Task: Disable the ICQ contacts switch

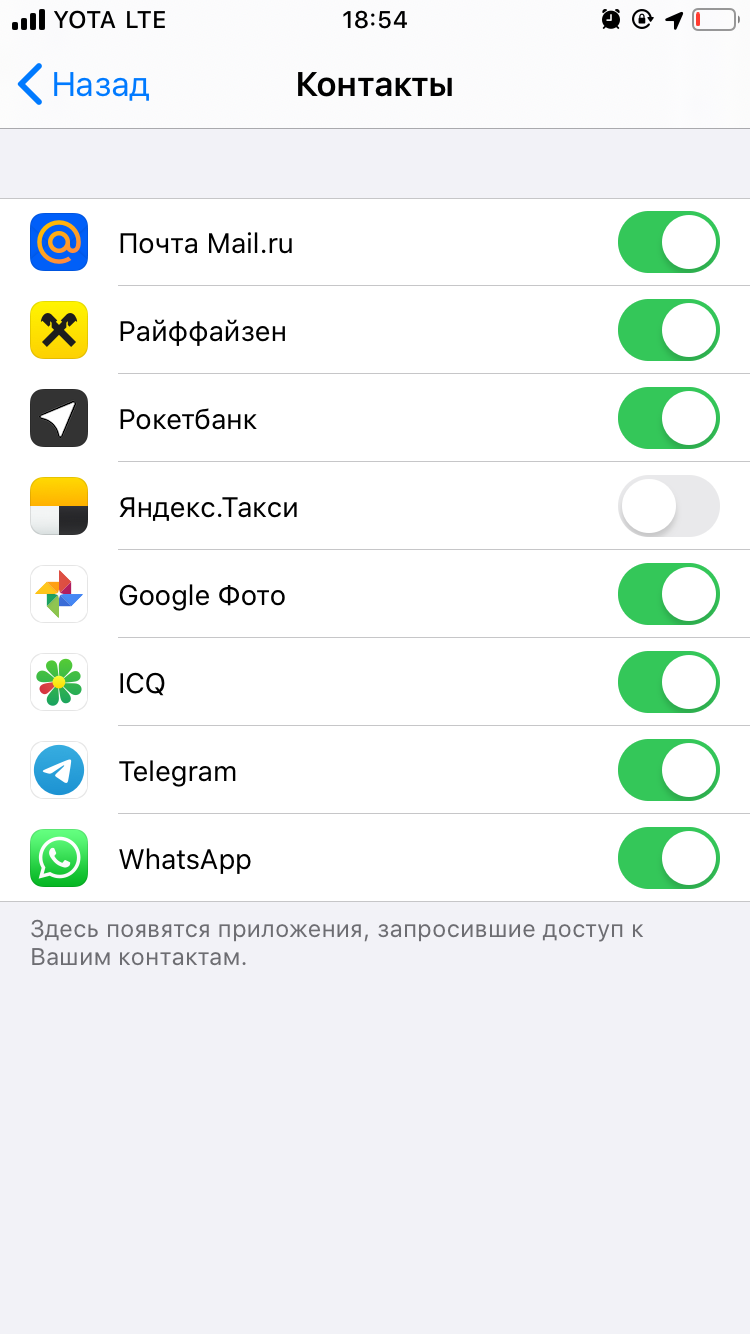Action: 669,682
